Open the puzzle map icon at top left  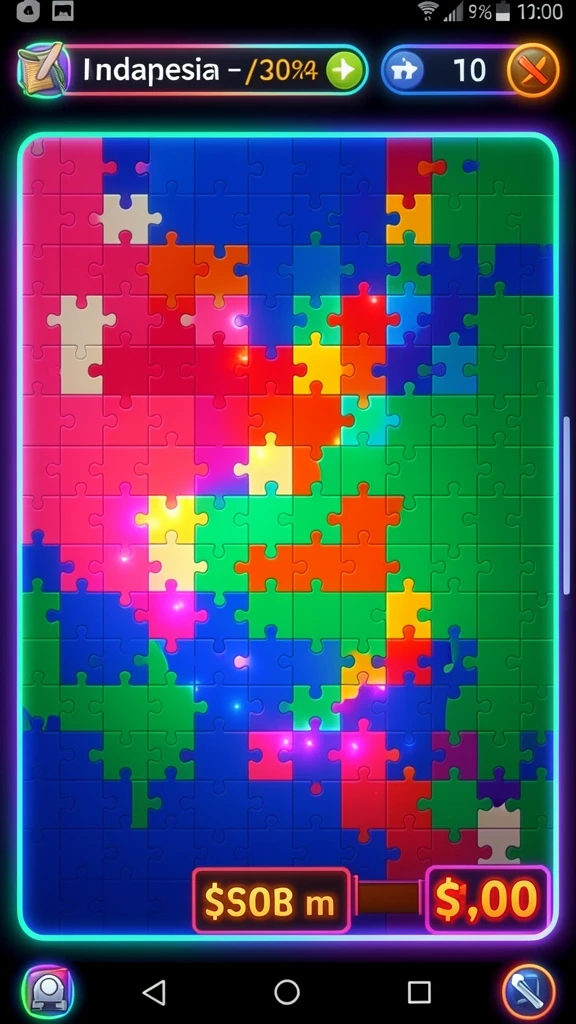click(44, 70)
